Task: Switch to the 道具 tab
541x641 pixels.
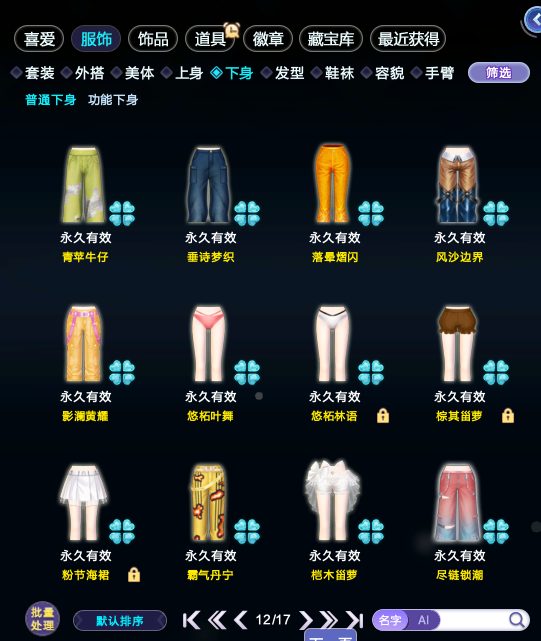Action: click(x=210, y=39)
